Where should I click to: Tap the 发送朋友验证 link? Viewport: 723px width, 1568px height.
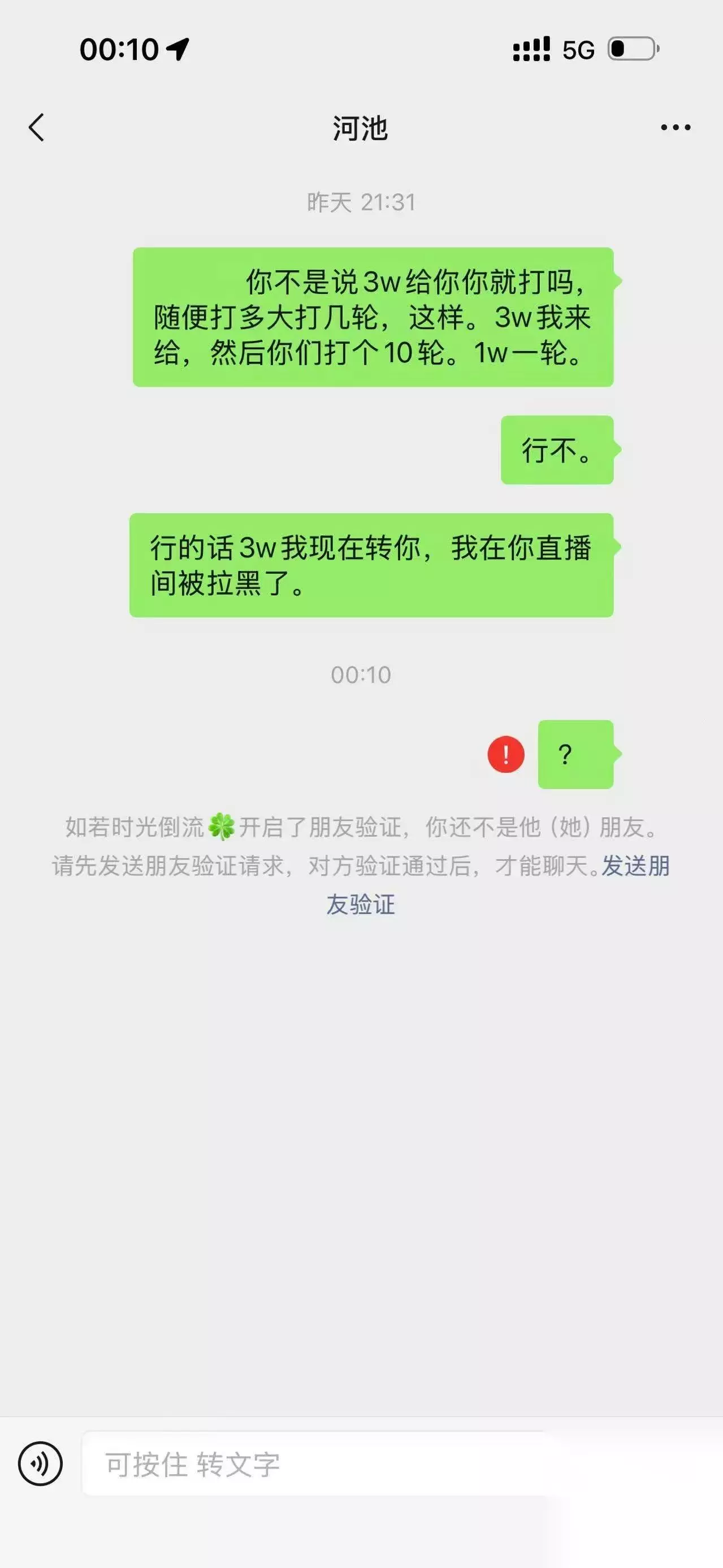tap(635, 865)
